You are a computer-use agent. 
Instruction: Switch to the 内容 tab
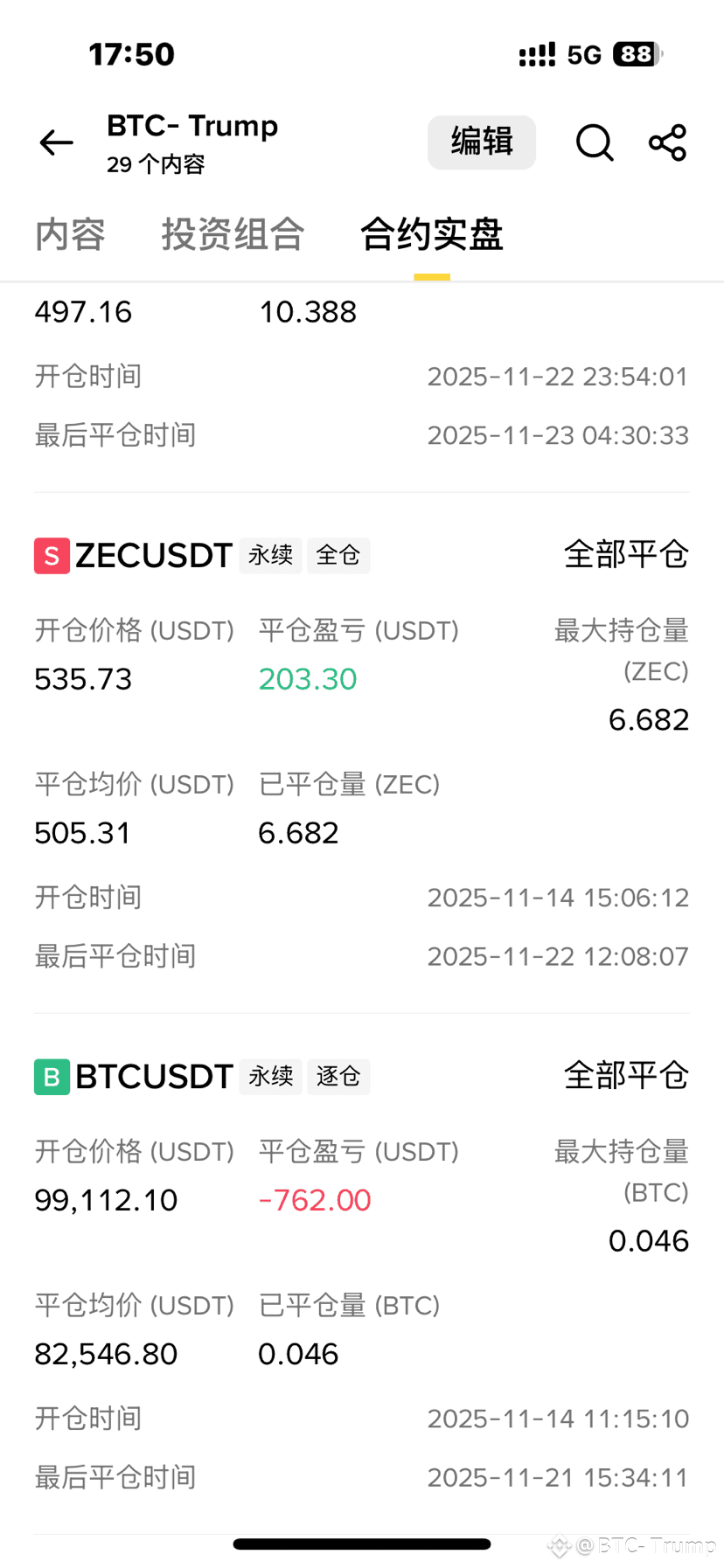click(71, 234)
